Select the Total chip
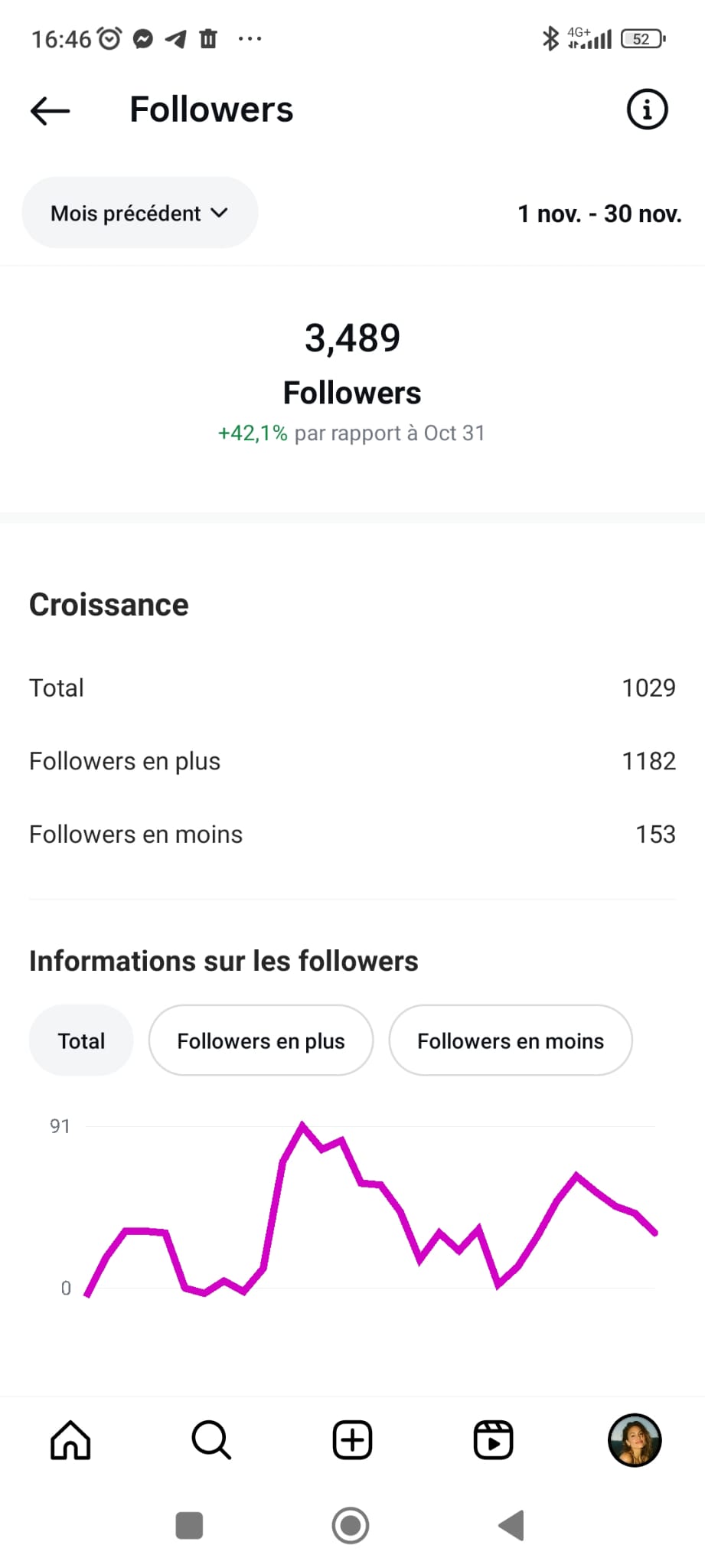705x1568 pixels. 81,1040
